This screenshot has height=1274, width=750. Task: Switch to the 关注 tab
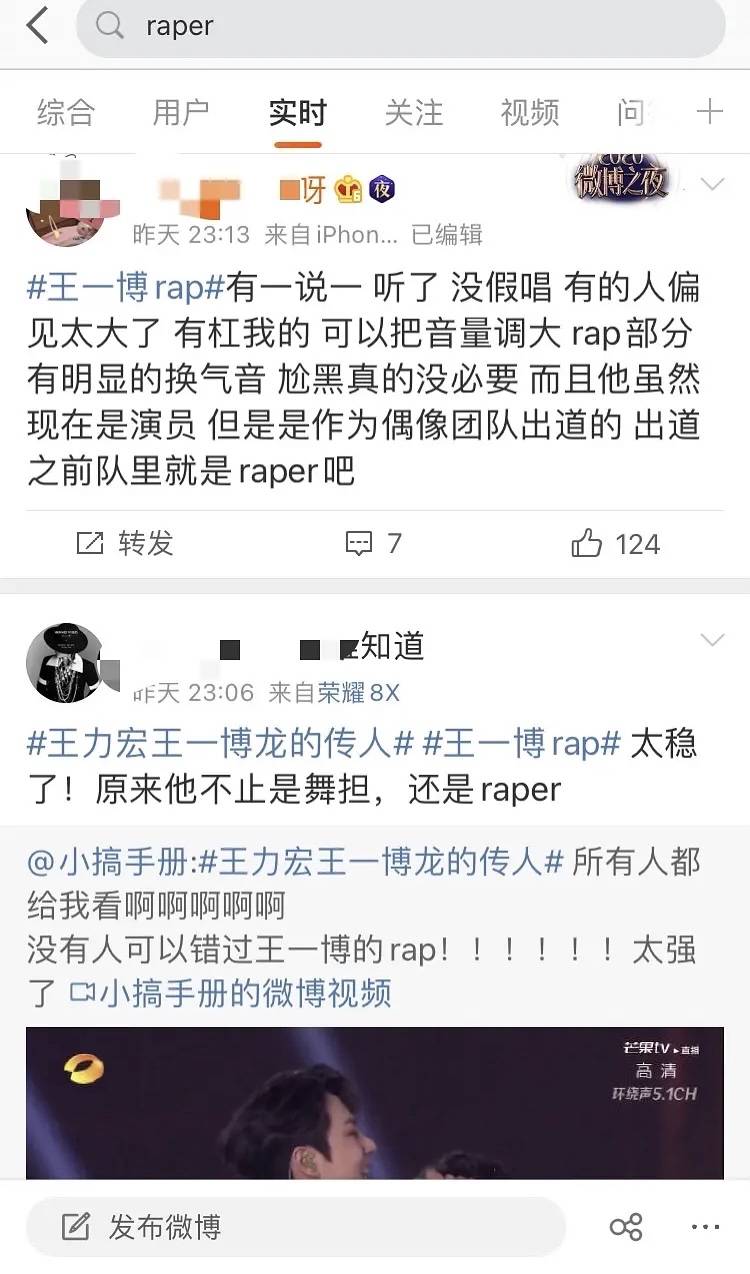[413, 112]
